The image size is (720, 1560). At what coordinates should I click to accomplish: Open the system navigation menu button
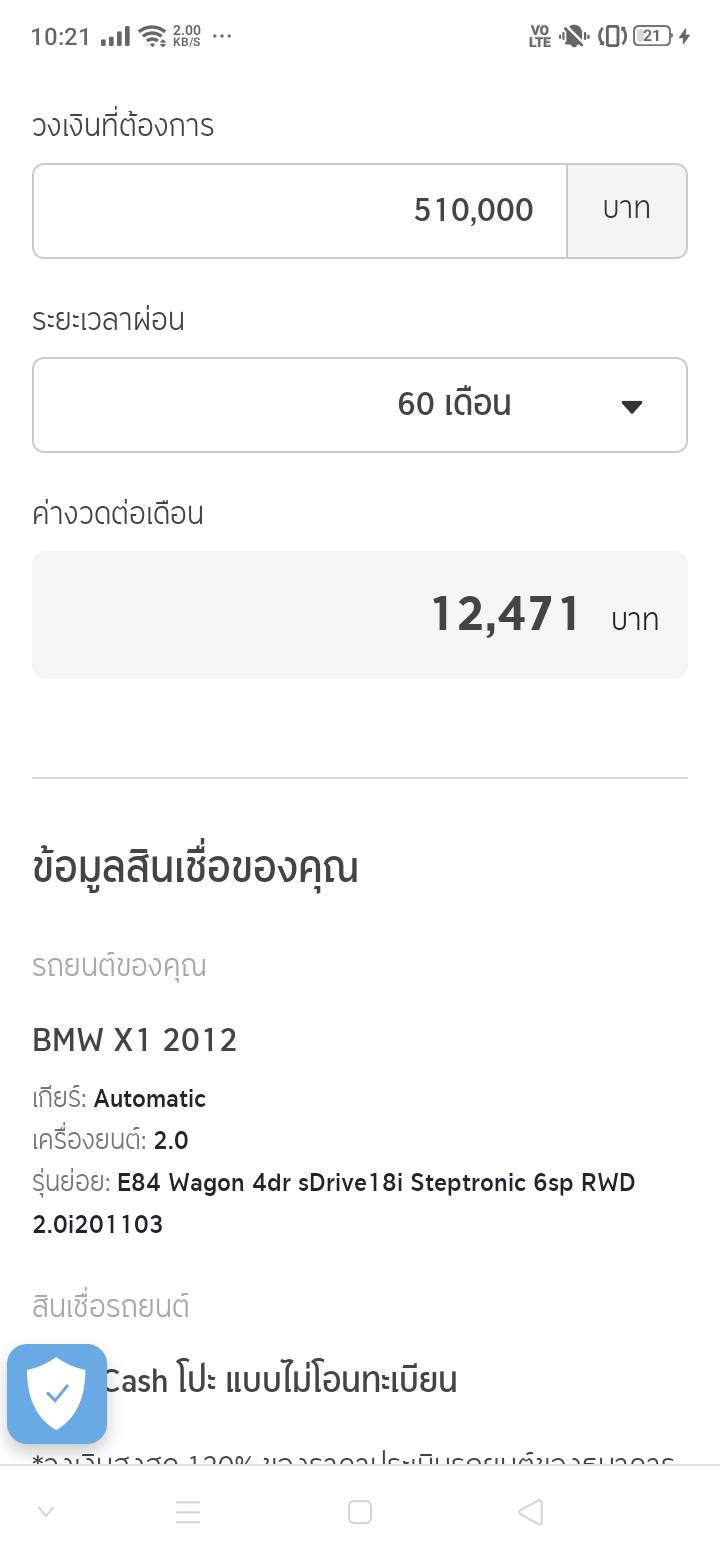pyautogui.click(x=188, y=1512)
